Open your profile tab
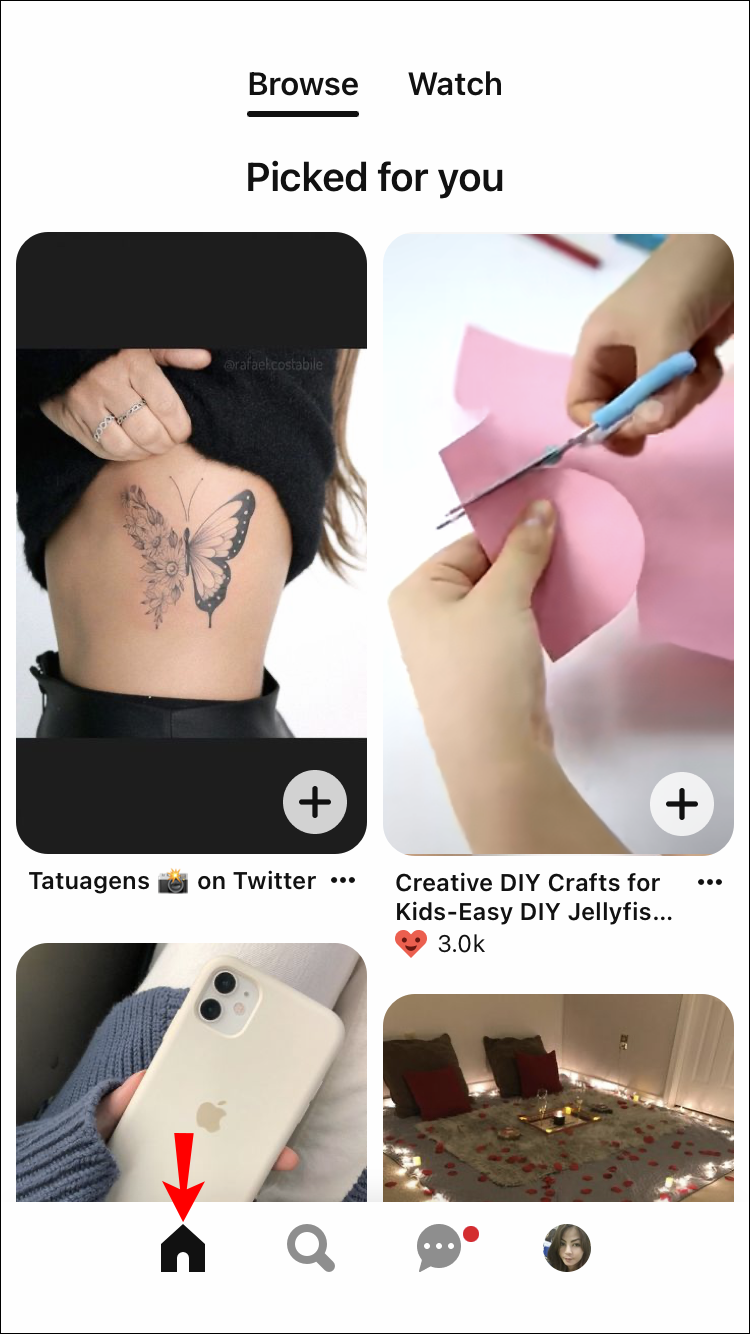 [567, 1249]
